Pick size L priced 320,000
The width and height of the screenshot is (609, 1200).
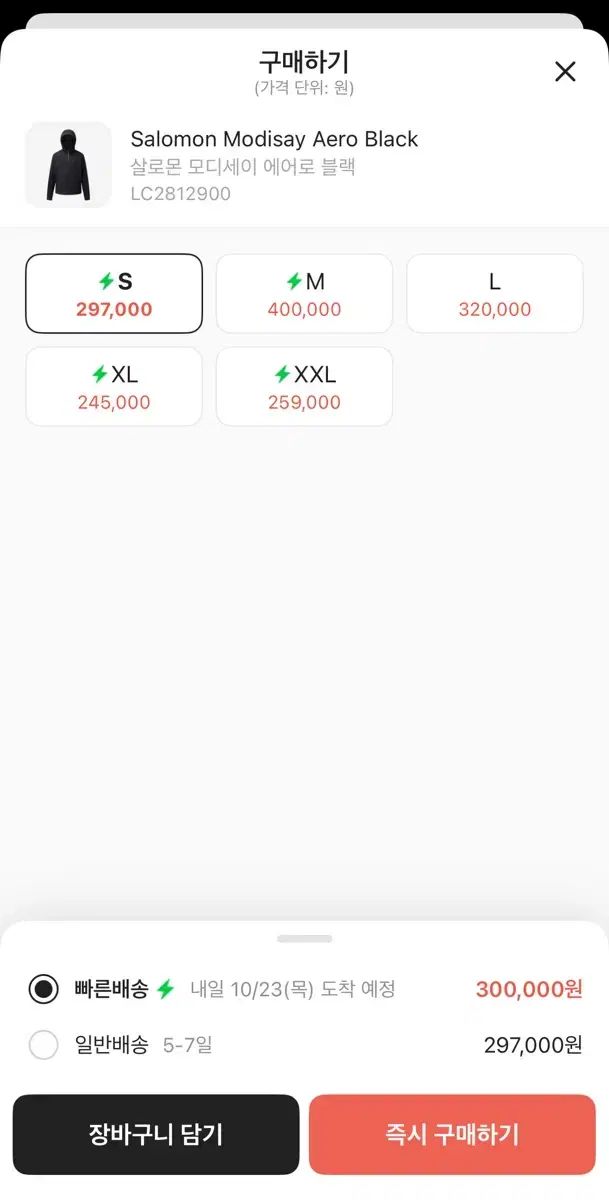click(494, 294)
